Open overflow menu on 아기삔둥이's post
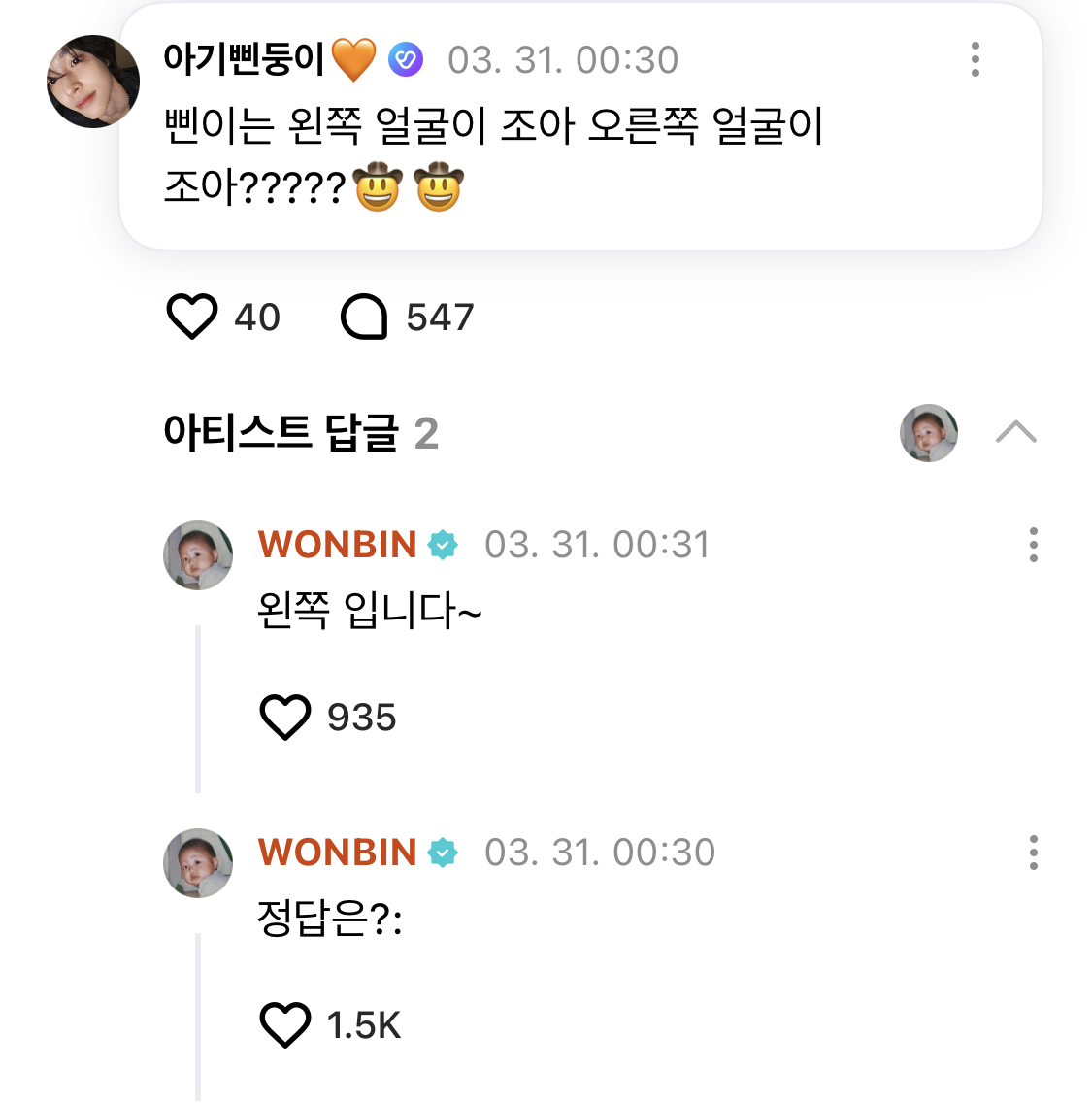This screenshot has height=1104, width=1092. 975,59
